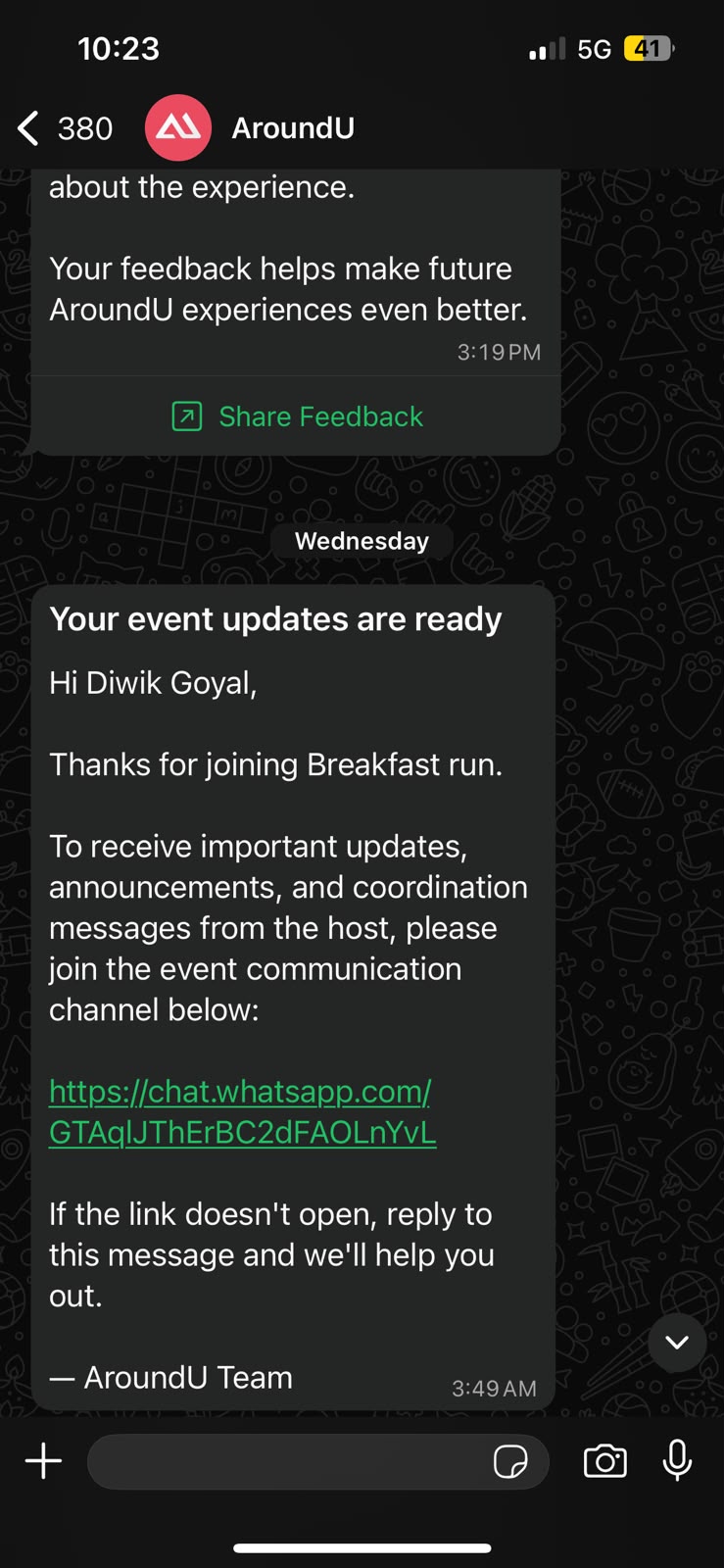Jump to latest messages with down chevron
The width and height of the screenshot is (724, 1568).
[x=677, y=1342]
